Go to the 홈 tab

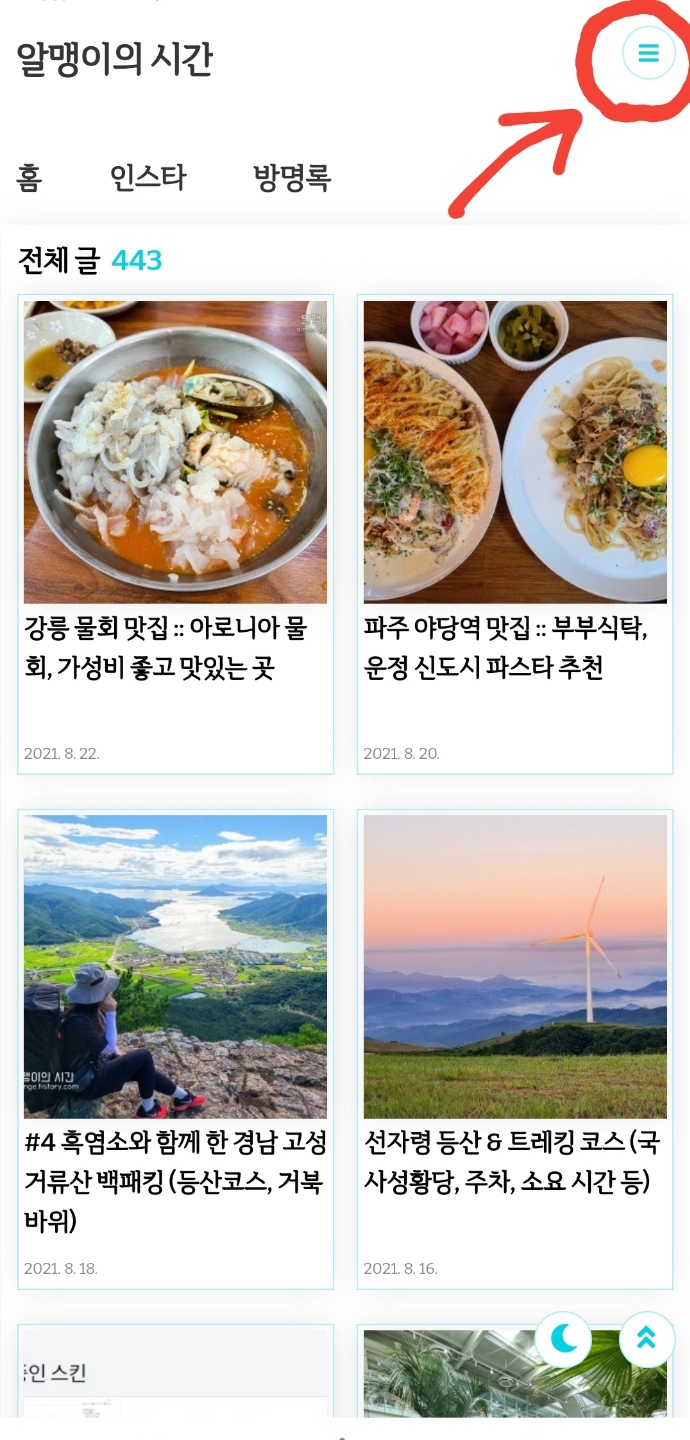(30, 178)
